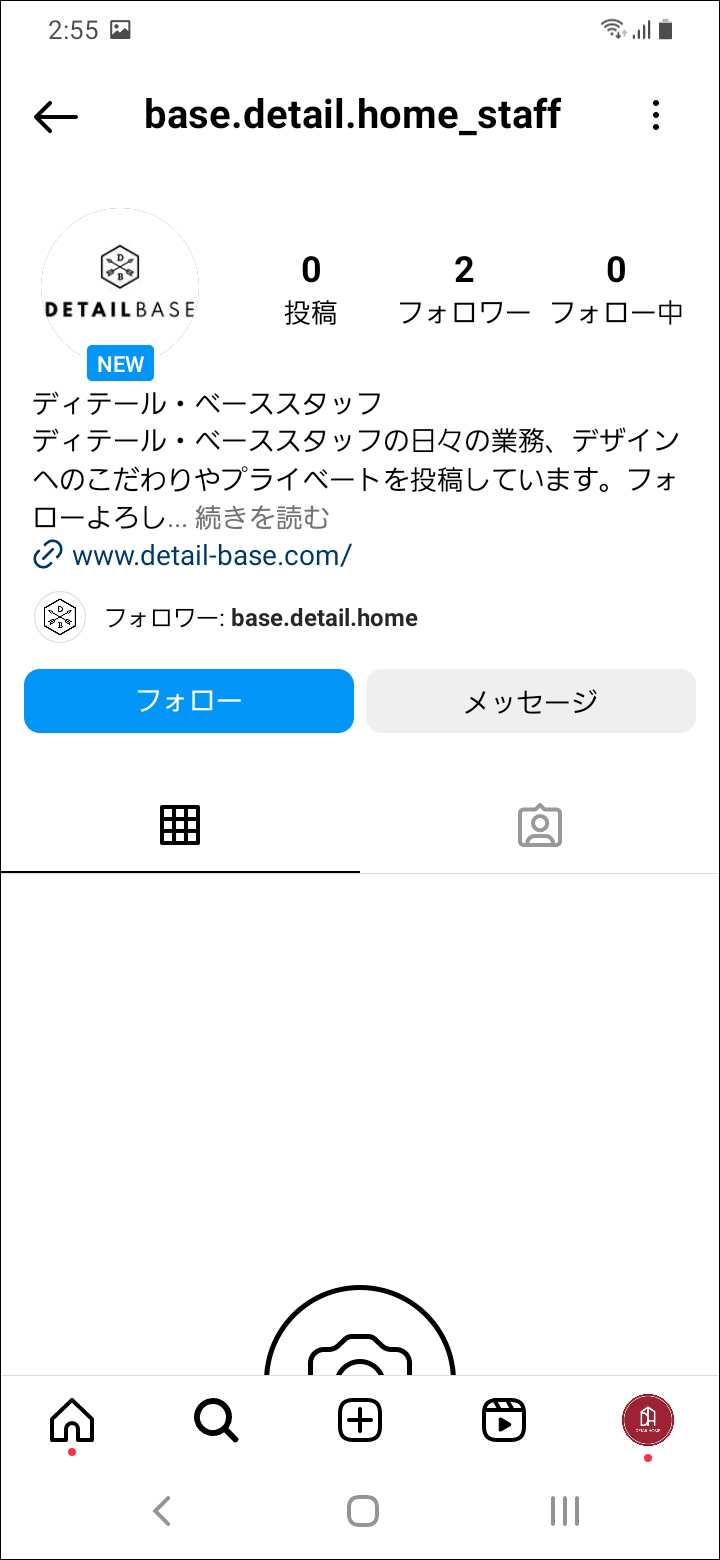
Task: Go to the home feed
Action: pos(72,1420)
